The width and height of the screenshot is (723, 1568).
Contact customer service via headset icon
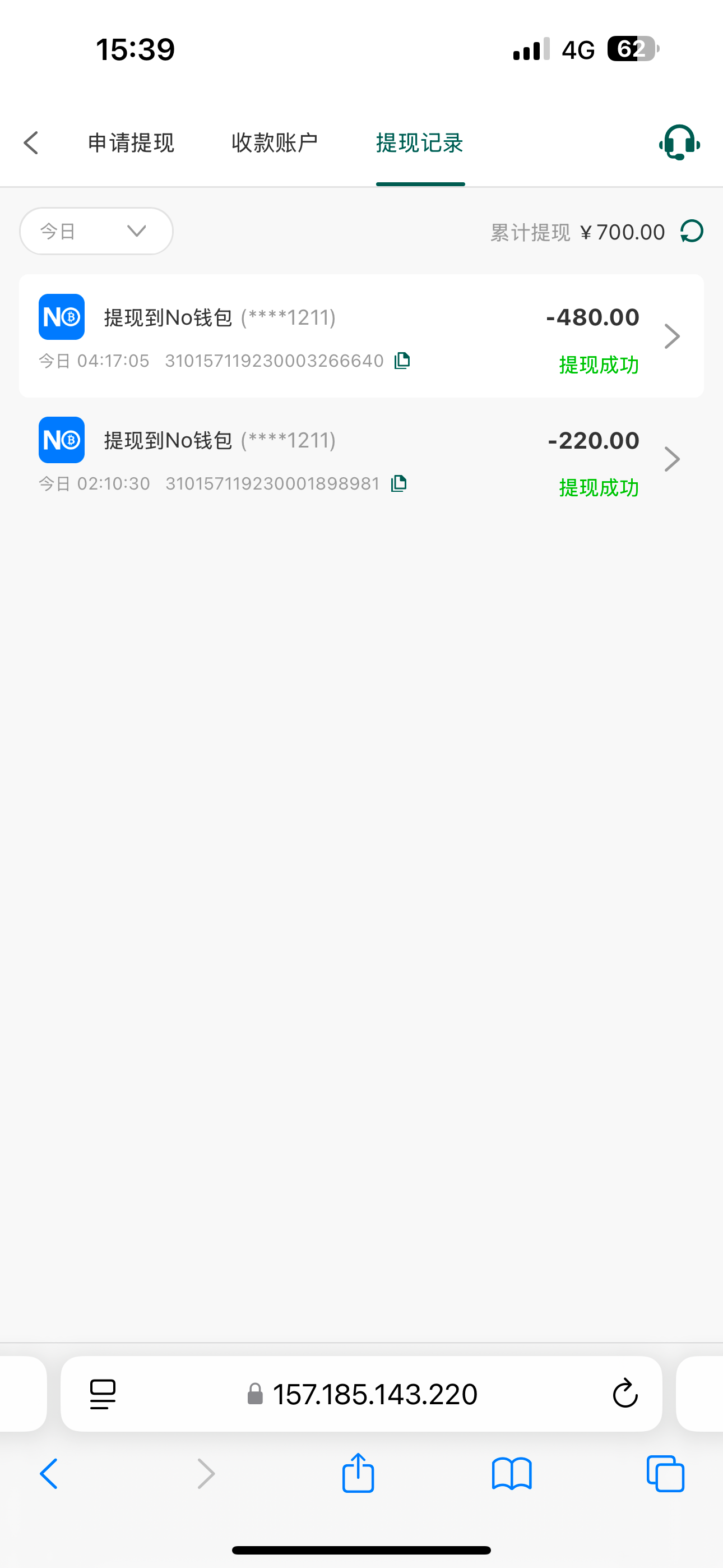679,143
